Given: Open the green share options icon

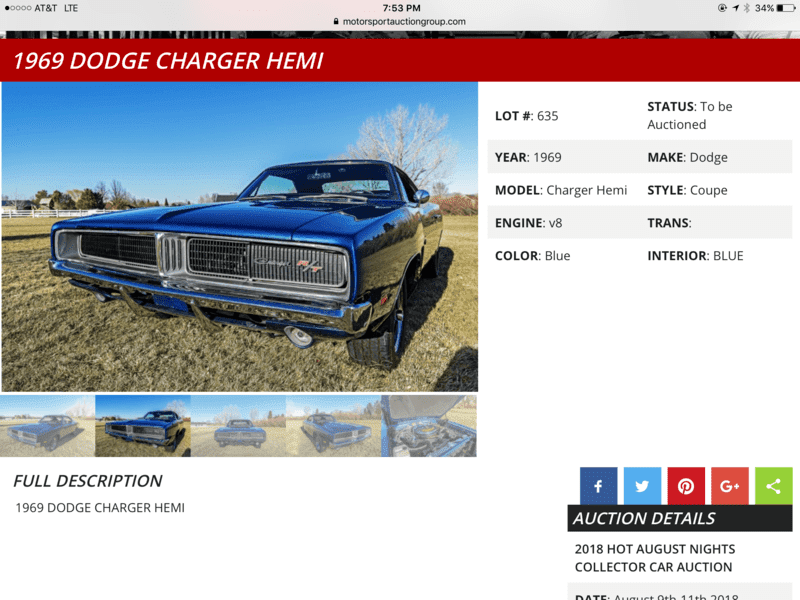Looking at the screenshot, I should coord(773,486).
